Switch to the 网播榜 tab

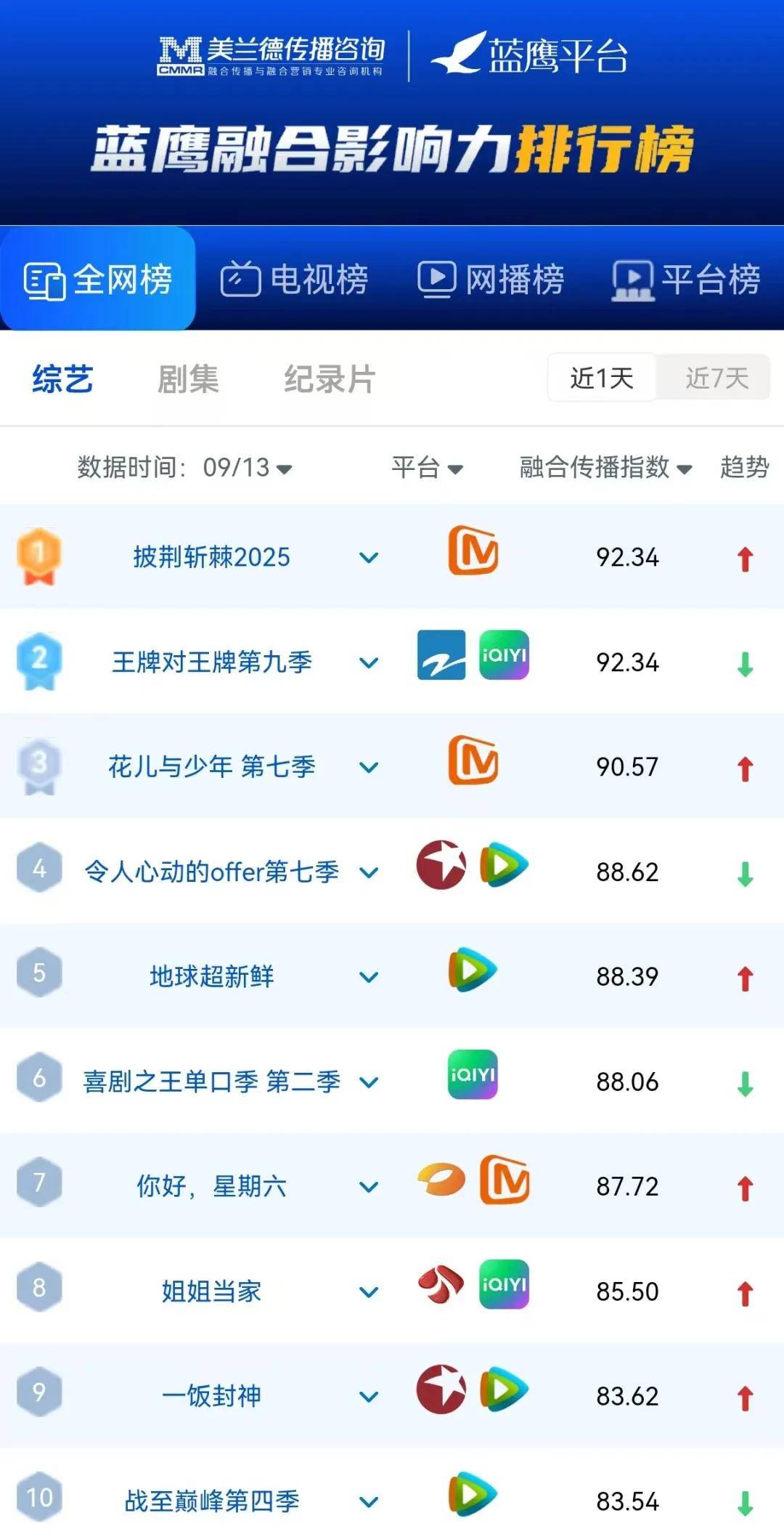point(491,279)
